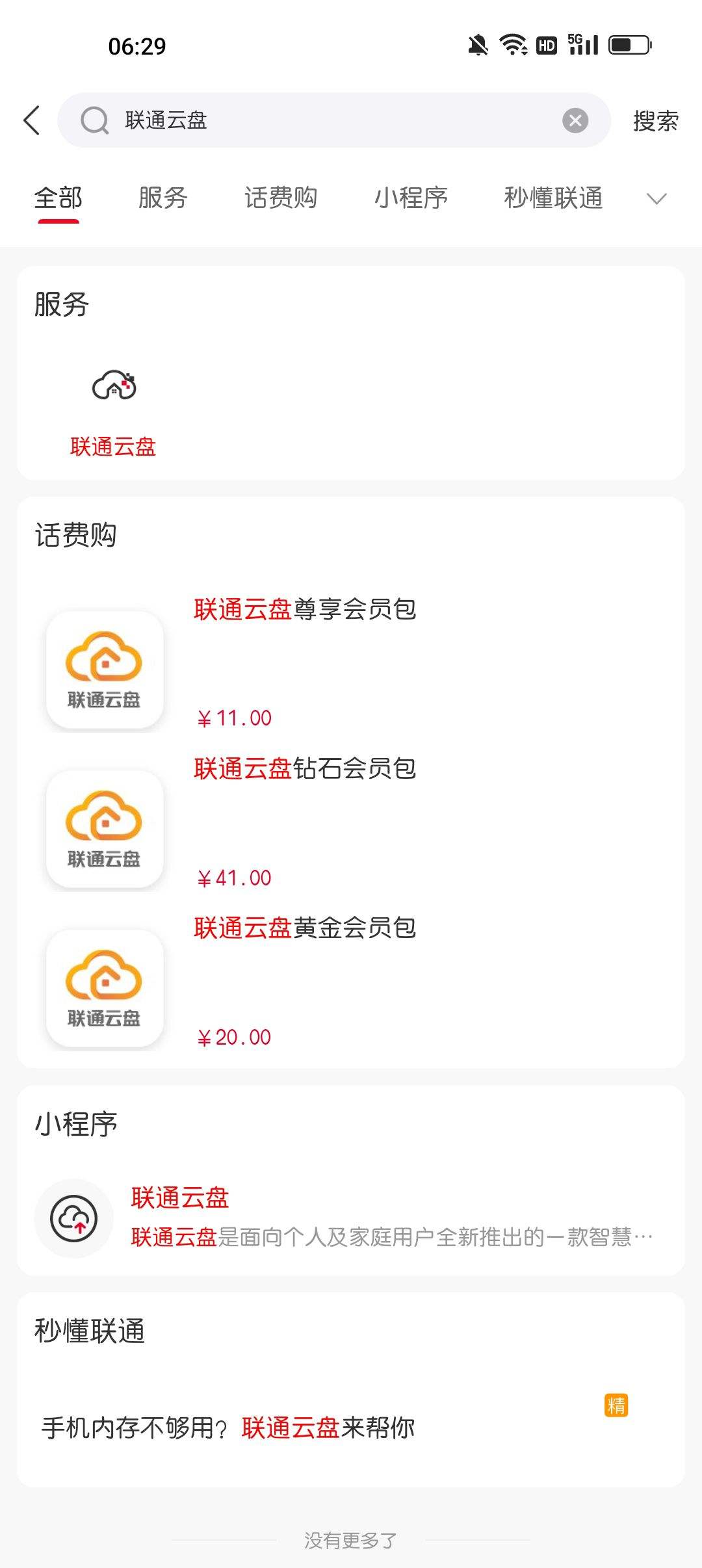Viewport: 702px width, 1568px height.
Task: Go back using the top-left arrow
Action: 32,121
